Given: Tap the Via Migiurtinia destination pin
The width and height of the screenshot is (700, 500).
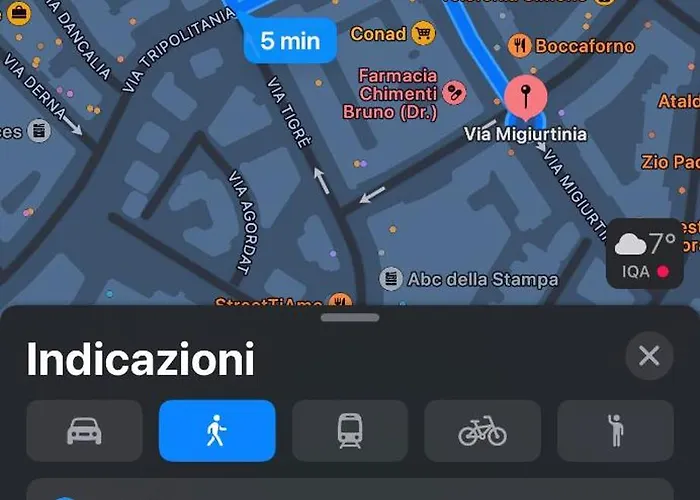Looking at the screenshot, I should pyautogui.click(x=525, y=99).
